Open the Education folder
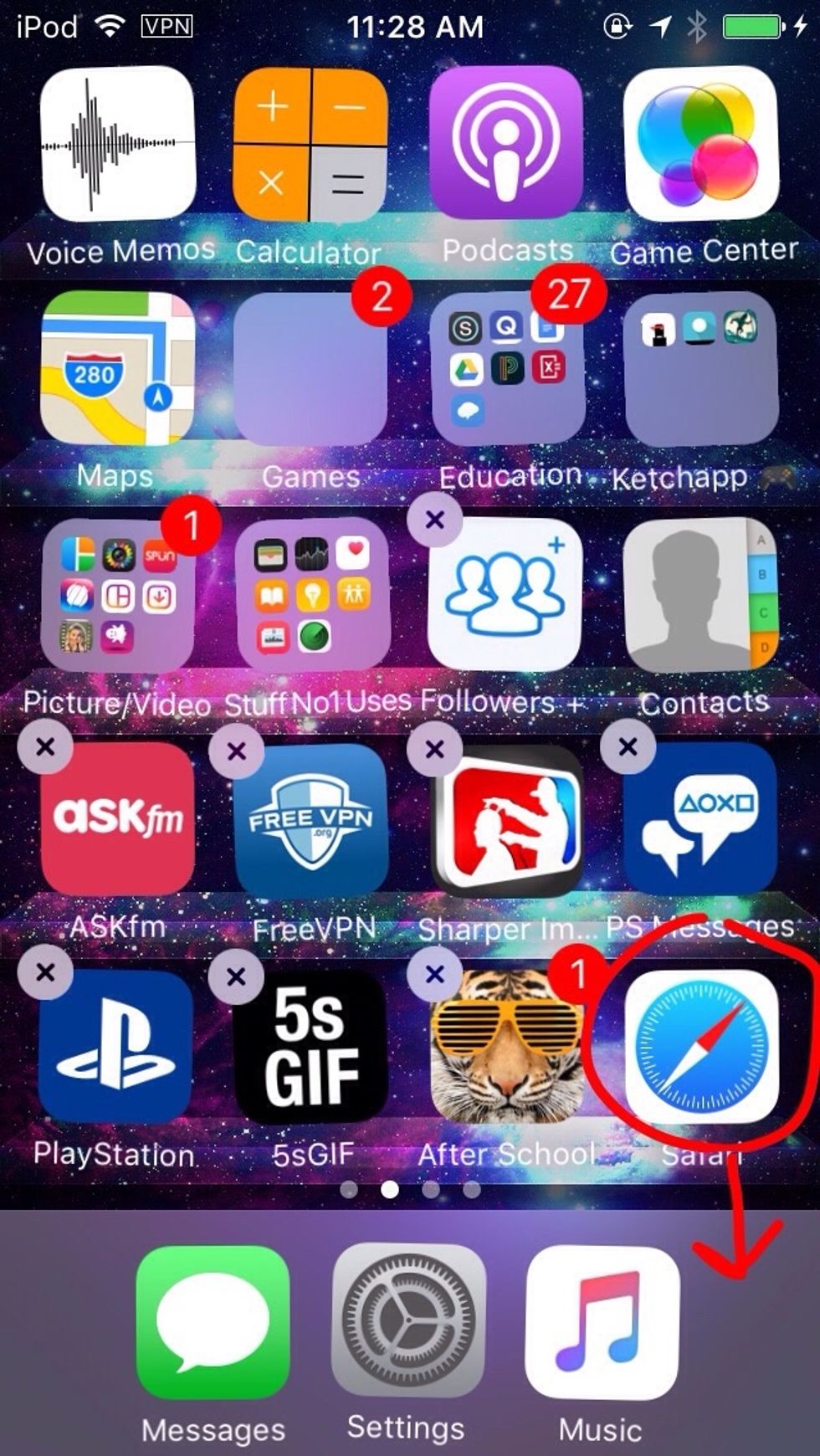 tap(505, 368)
